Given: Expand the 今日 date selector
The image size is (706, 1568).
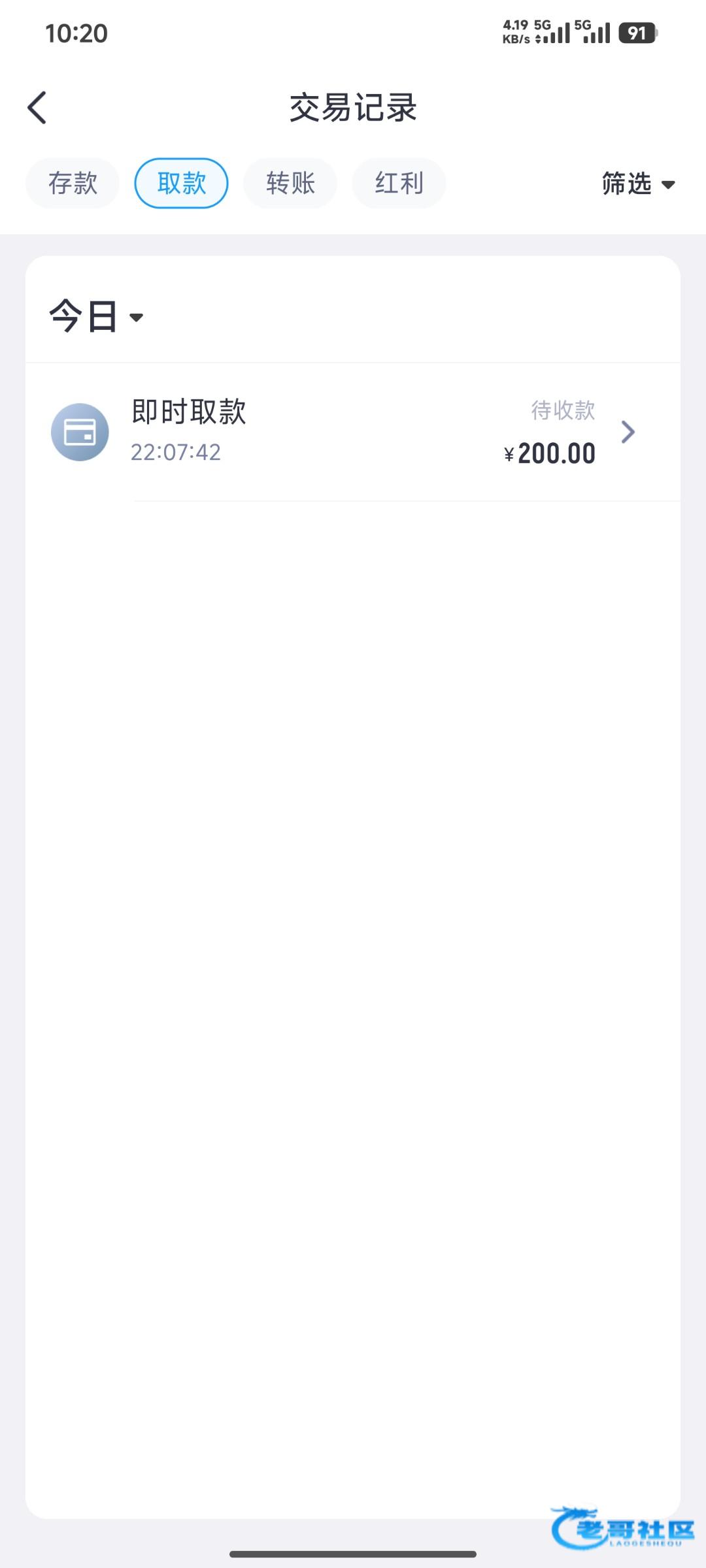Looking at the screenshot, I should [96, 317].
